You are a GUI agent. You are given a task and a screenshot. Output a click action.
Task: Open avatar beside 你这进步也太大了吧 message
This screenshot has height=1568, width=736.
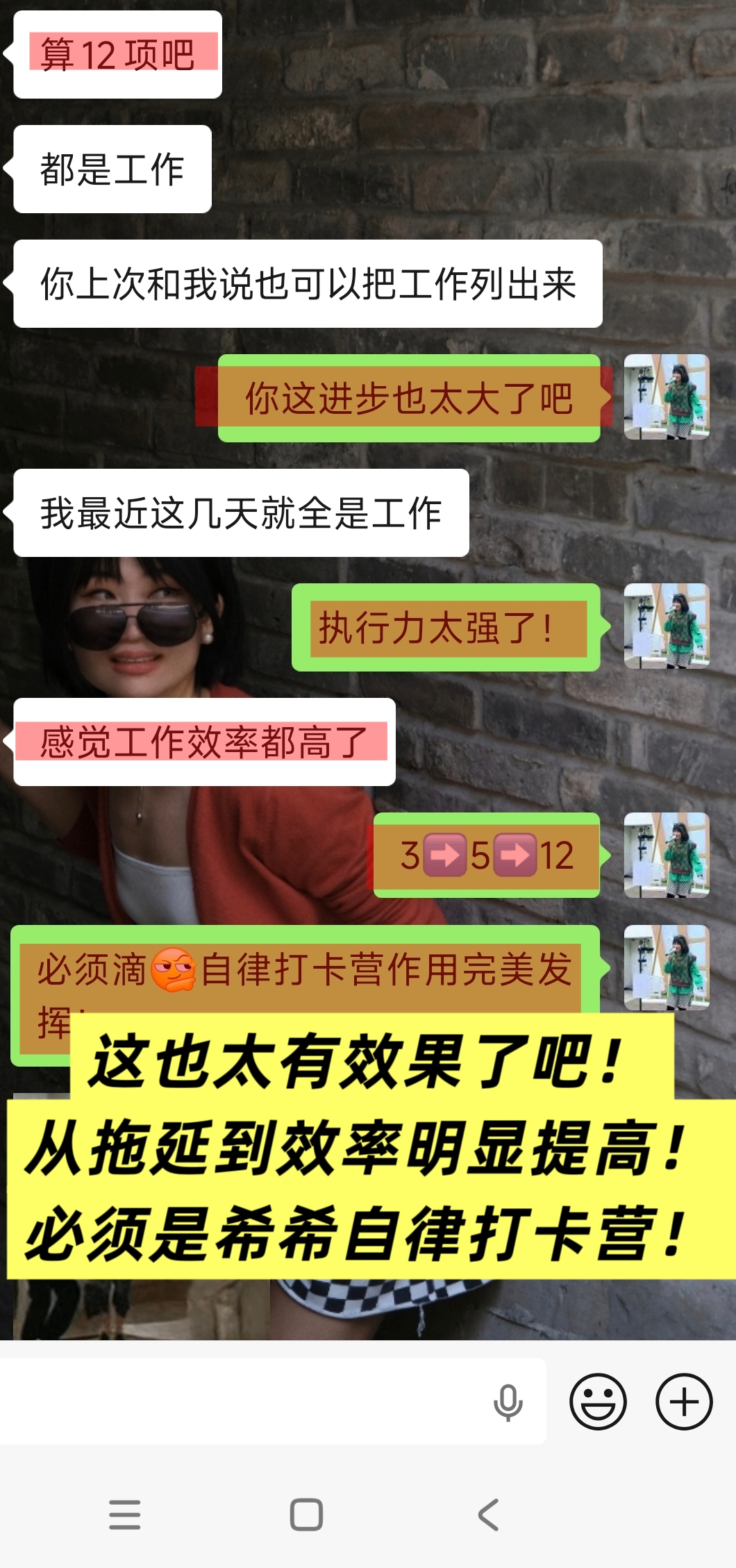[x=667, y=397]
